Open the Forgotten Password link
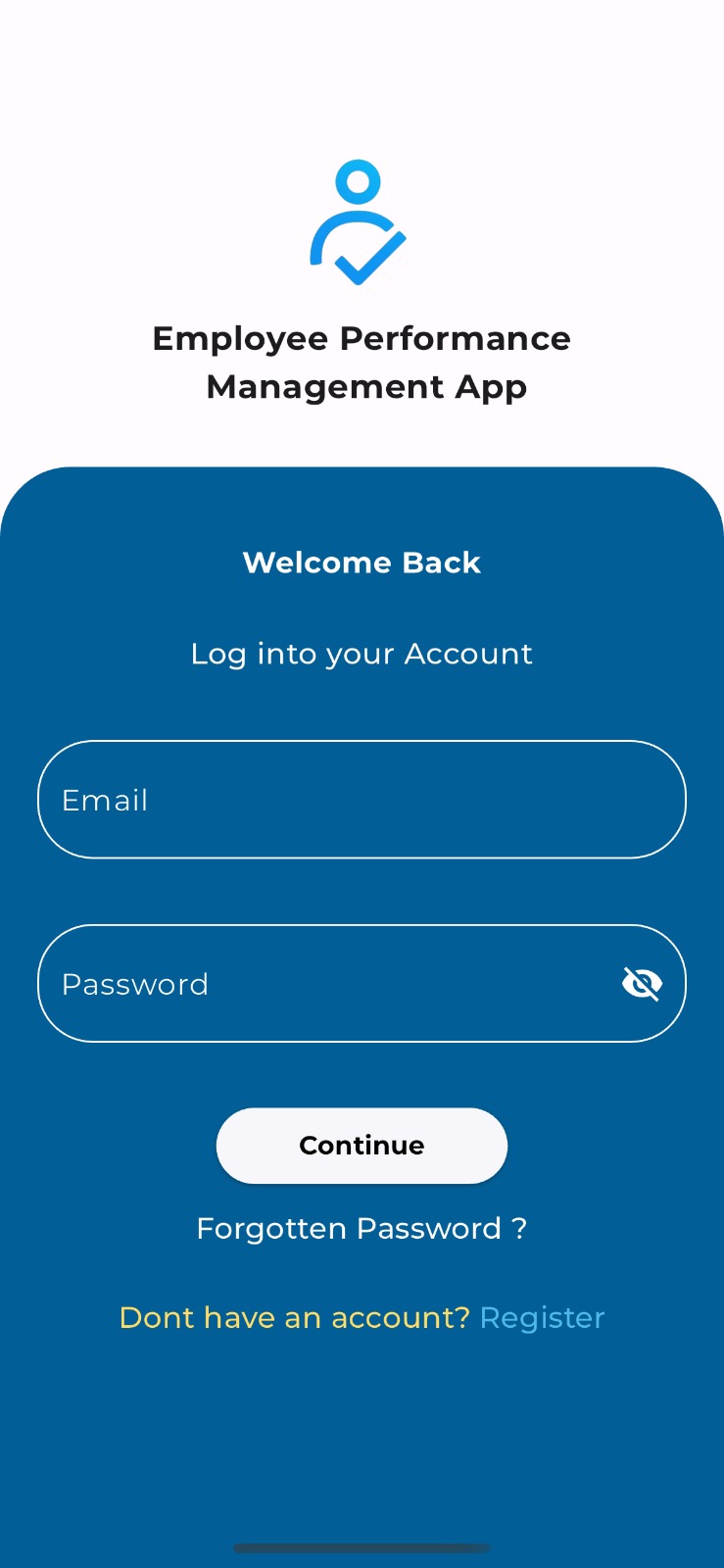Image resolution: width=724 pixels, height=1568 pixels. [x=362, y=1228]
